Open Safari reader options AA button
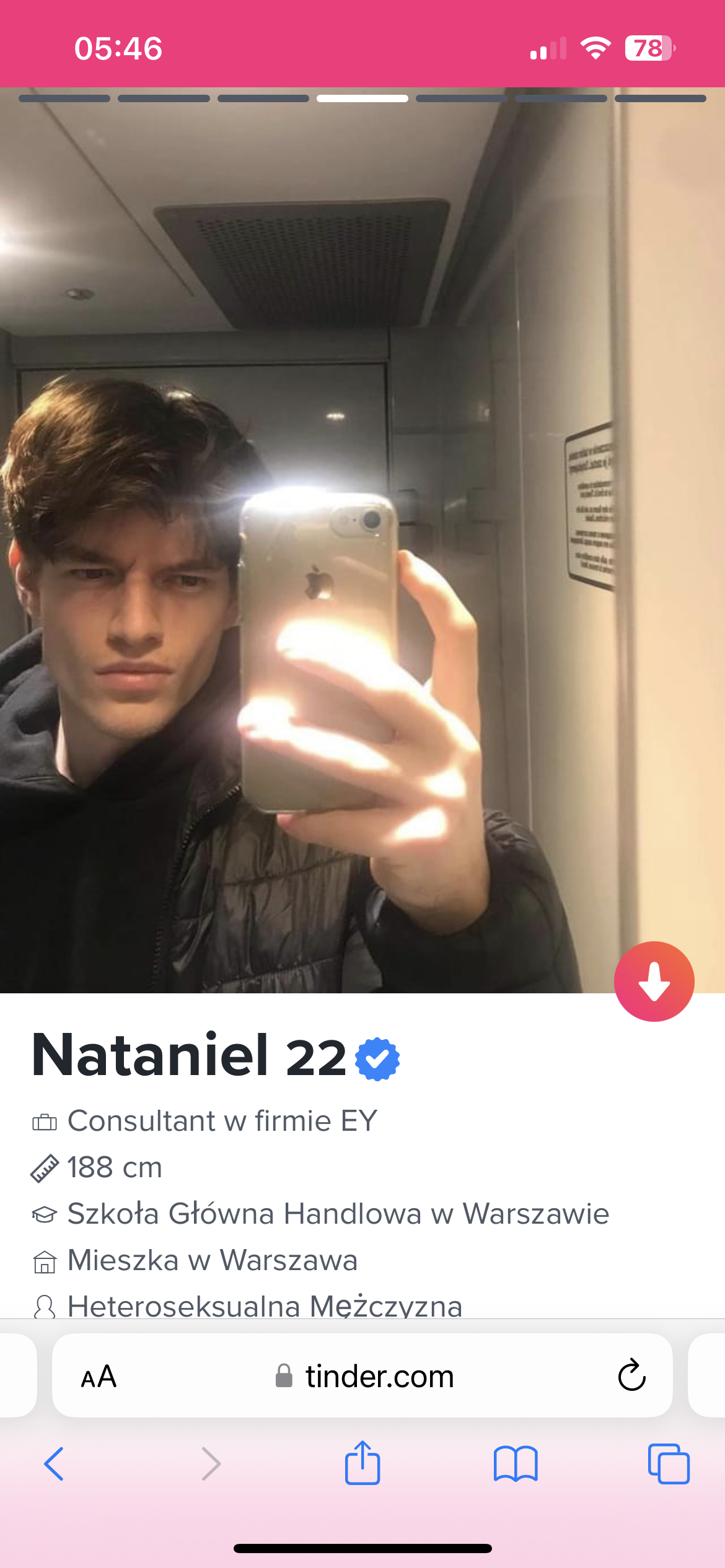 point(99,1376)
